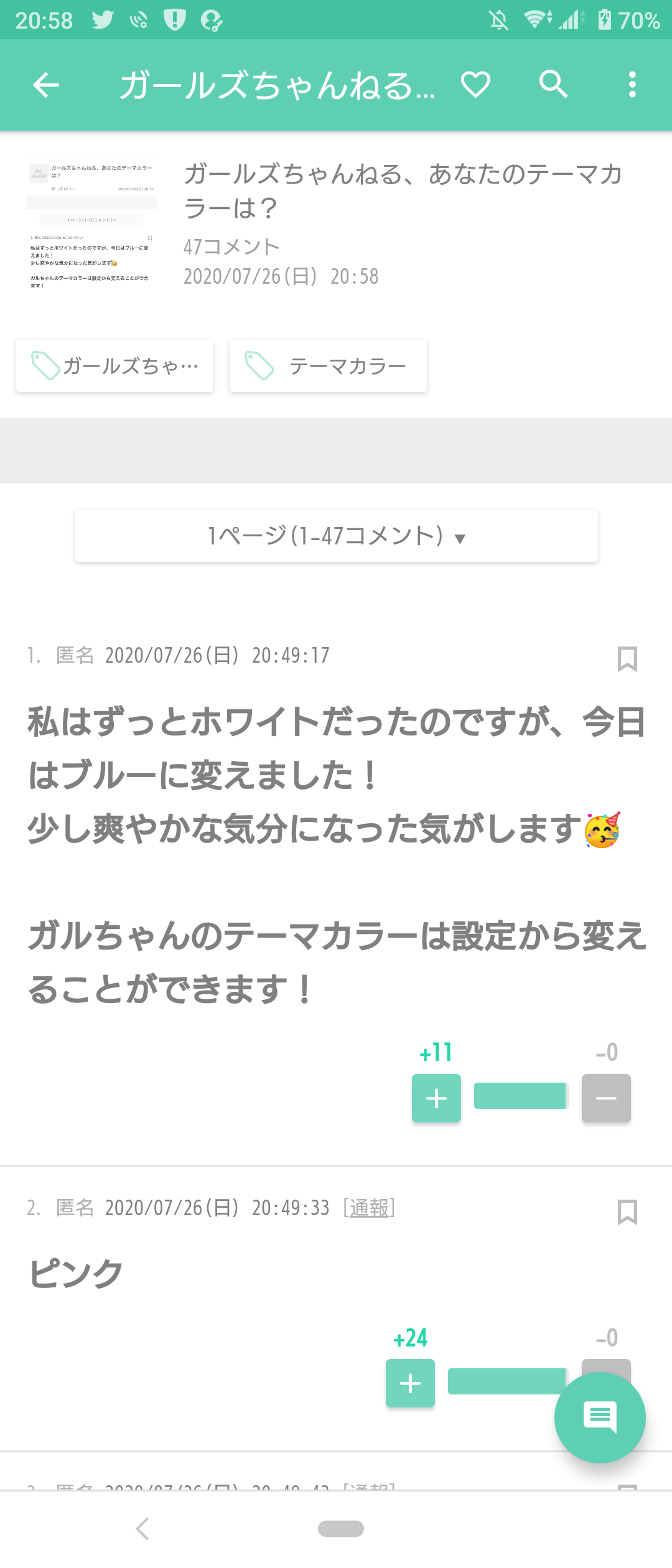Open the テーマカラー tag chip

[328, 366]
